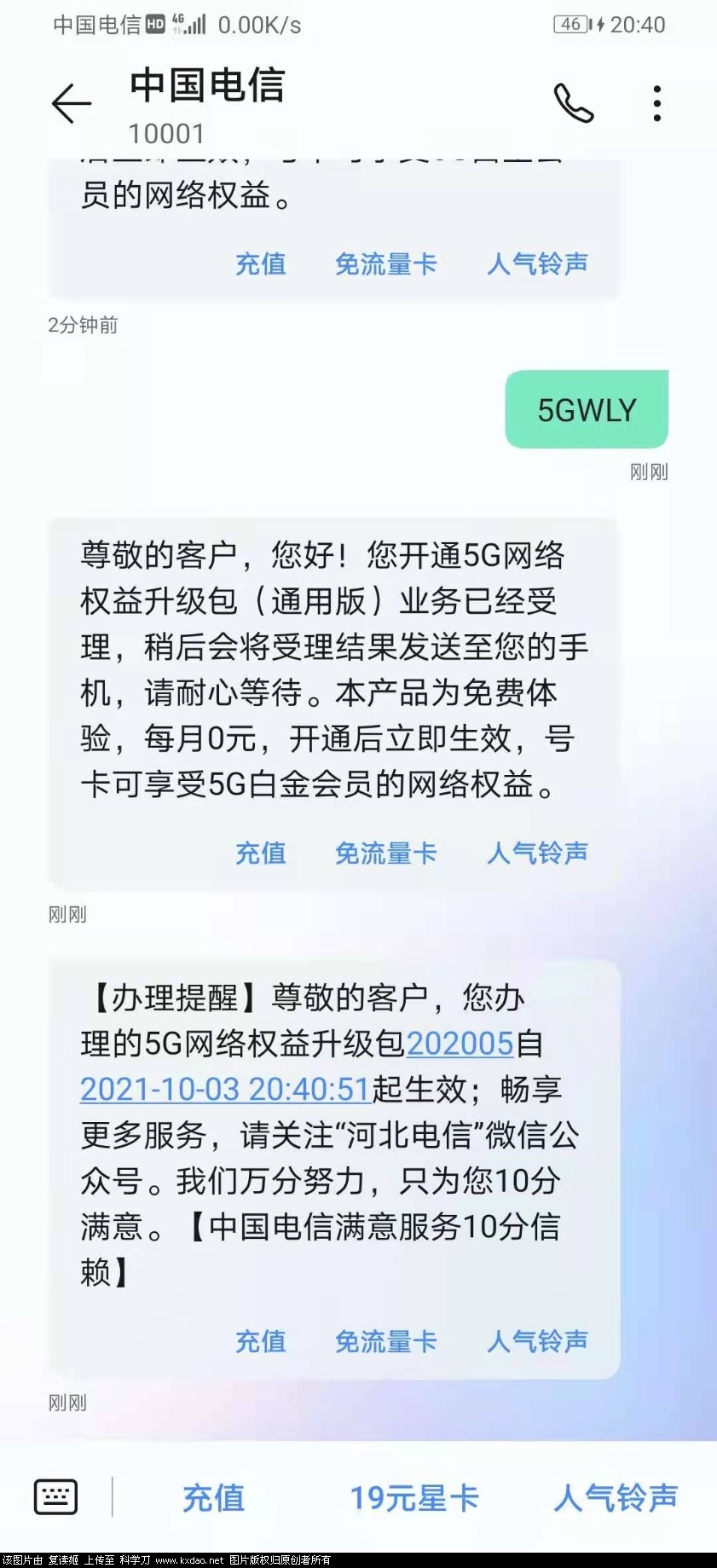The height and width of the screenshot is (1568, 717).
Task: Tap 充值 under the 办理提醒 message
Action: 261,1341
